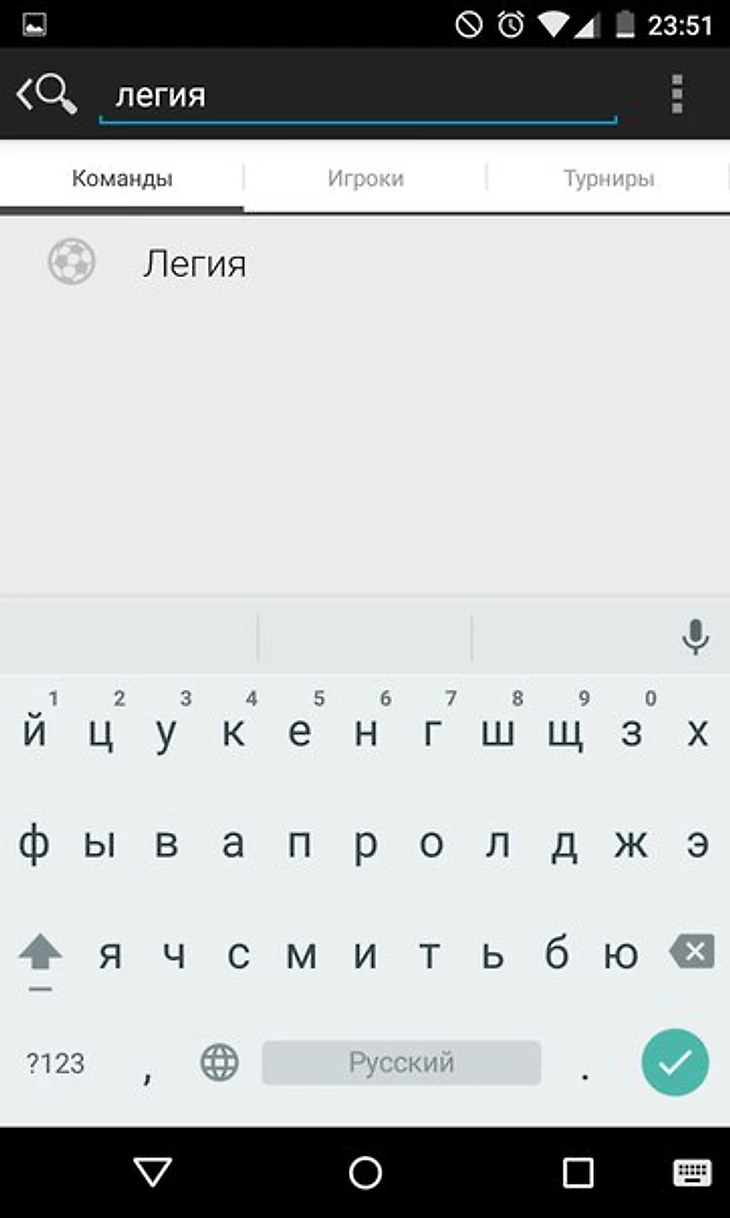Start voice input with the microphone

coord(695,637)
